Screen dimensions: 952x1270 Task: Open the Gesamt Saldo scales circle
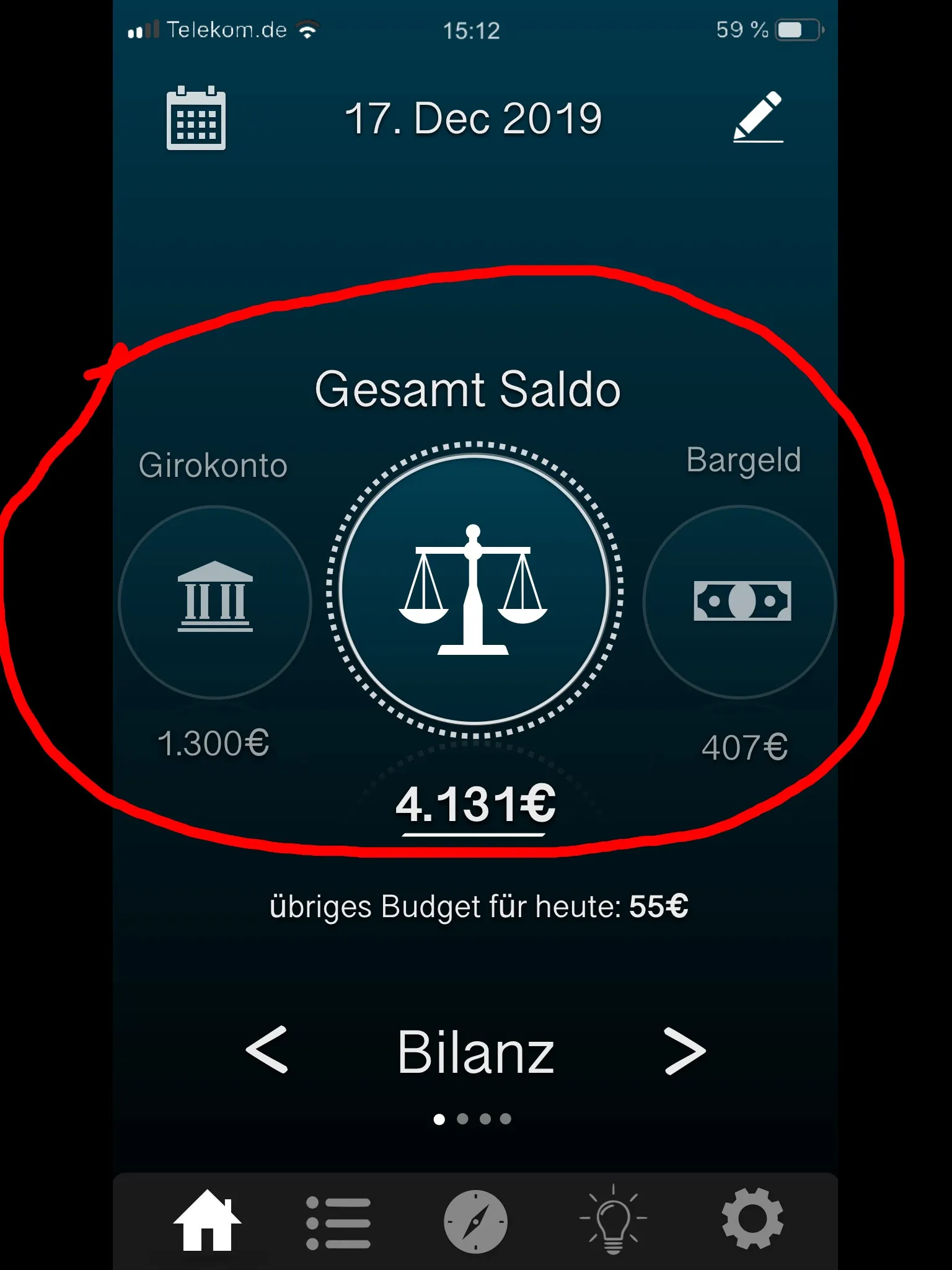click(474, 589)
